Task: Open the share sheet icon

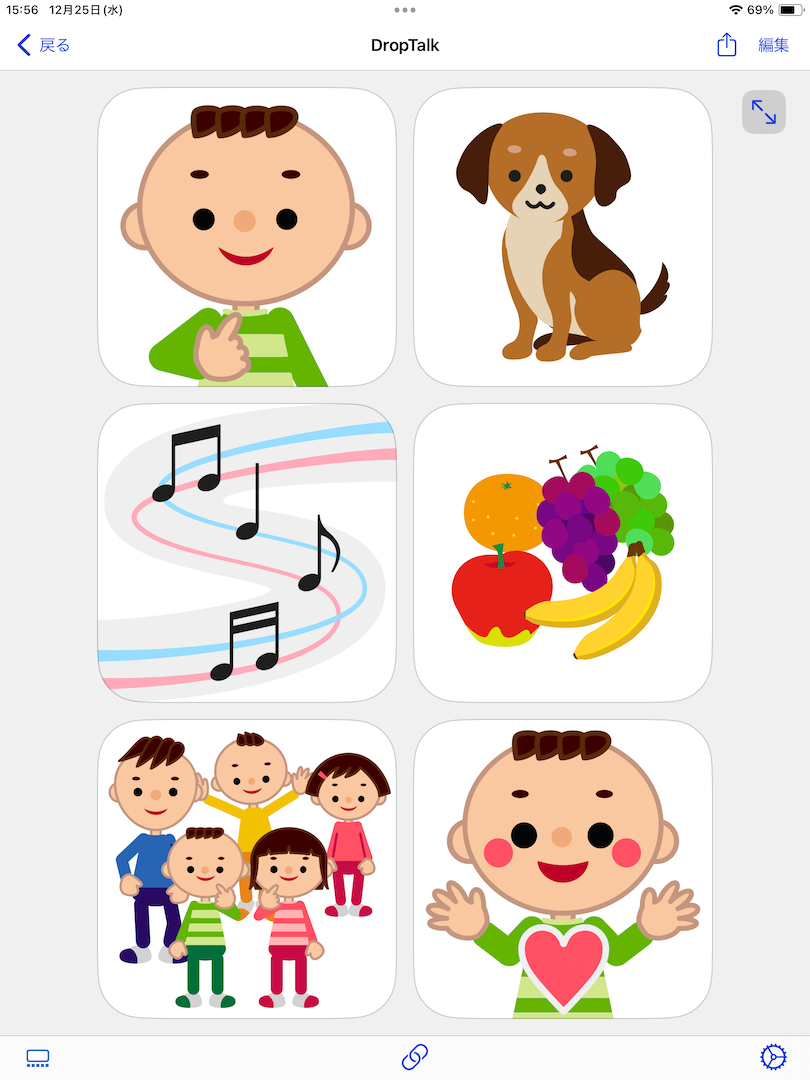Action: pos(727,45)
